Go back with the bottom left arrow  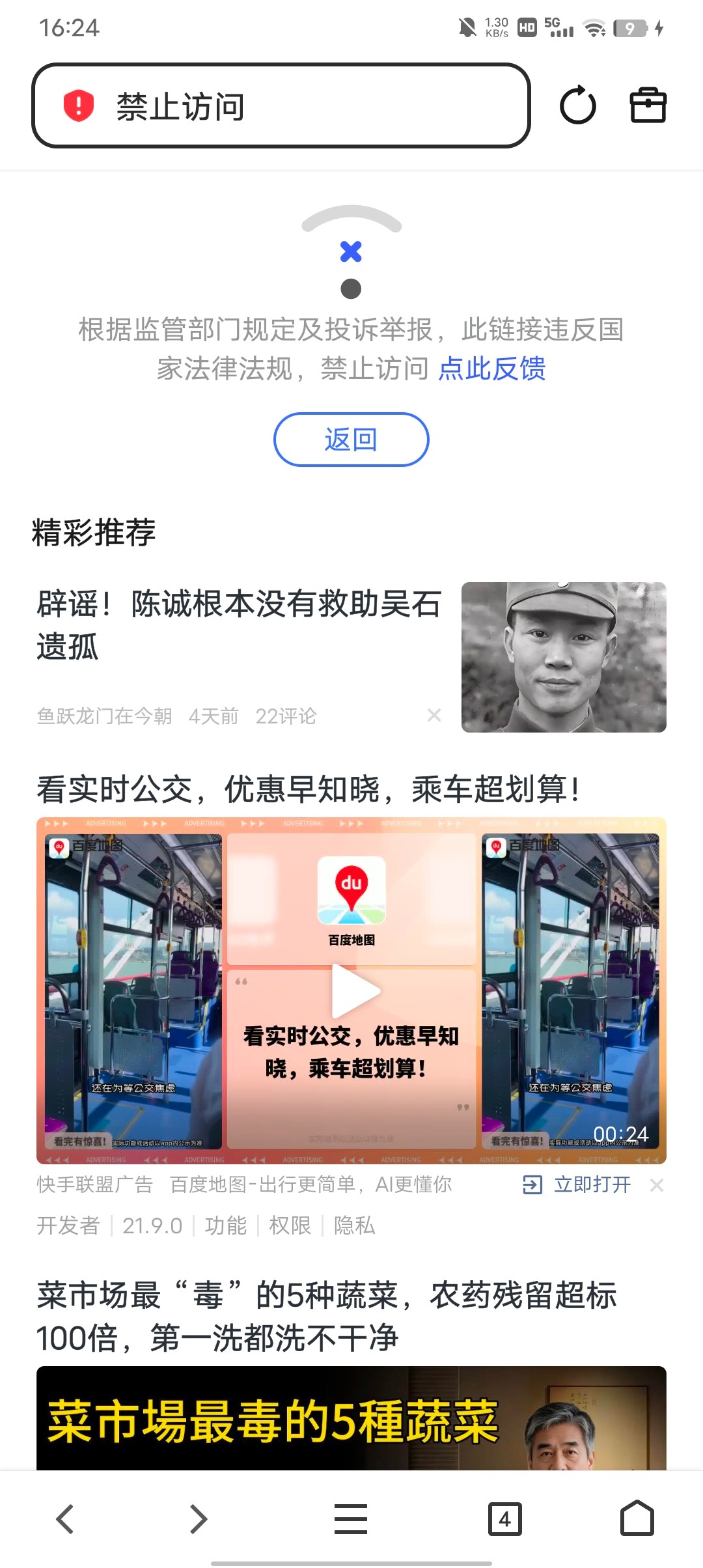click(x=65, y=1519)
